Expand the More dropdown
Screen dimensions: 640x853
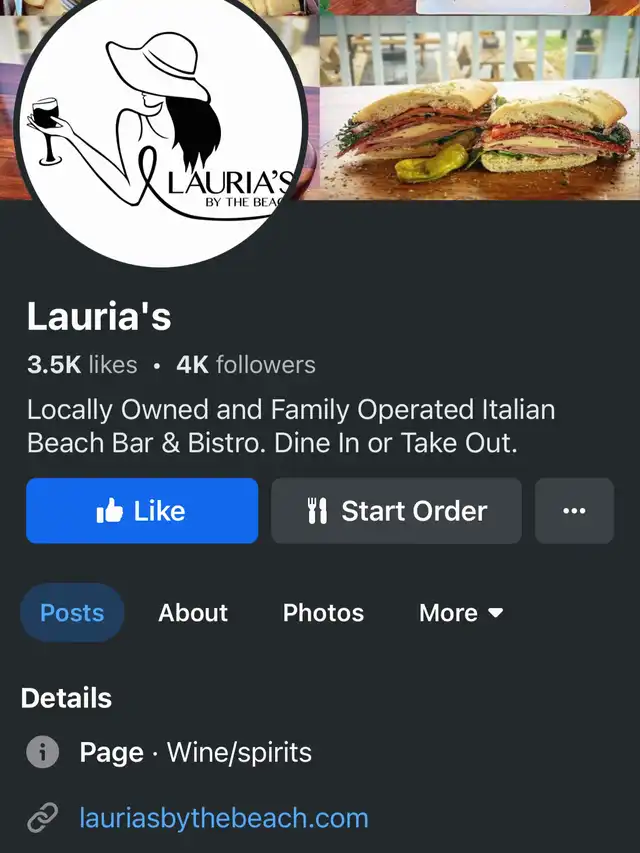pyautogui.click(x=461, y=613)
